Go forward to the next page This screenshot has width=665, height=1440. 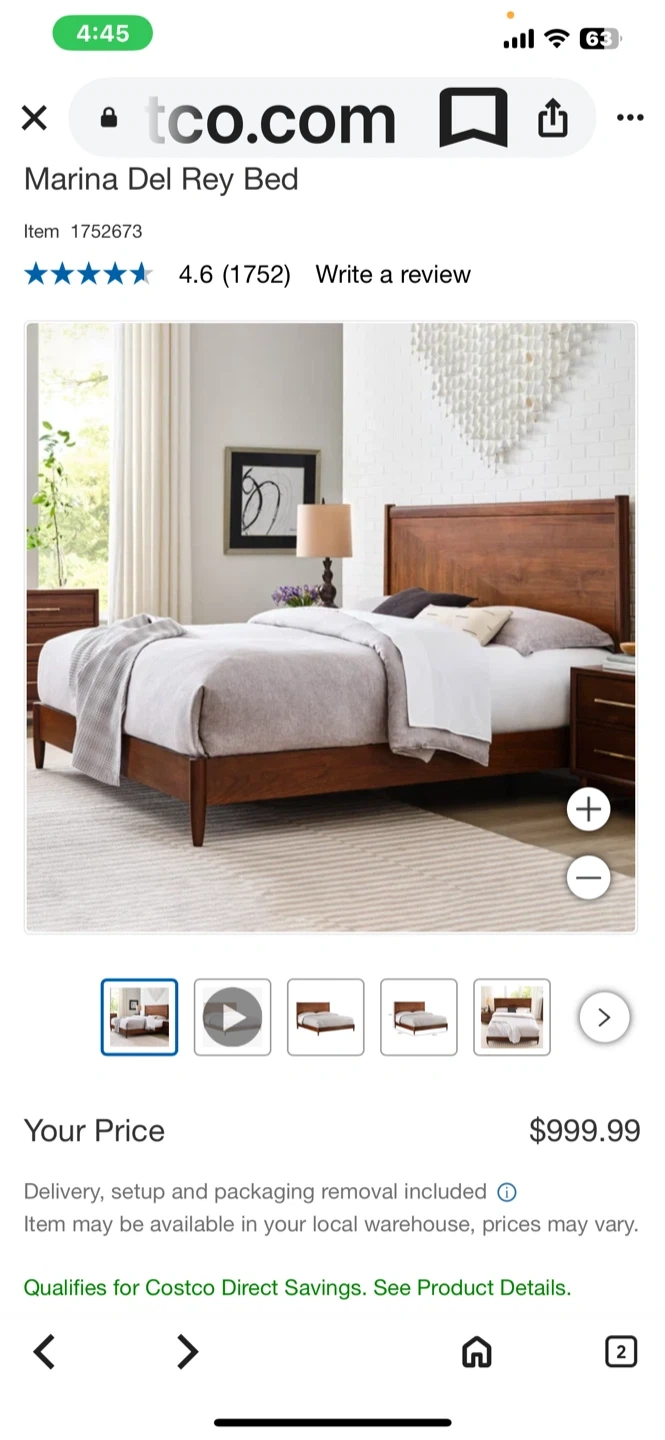[x=187, y=1352]
